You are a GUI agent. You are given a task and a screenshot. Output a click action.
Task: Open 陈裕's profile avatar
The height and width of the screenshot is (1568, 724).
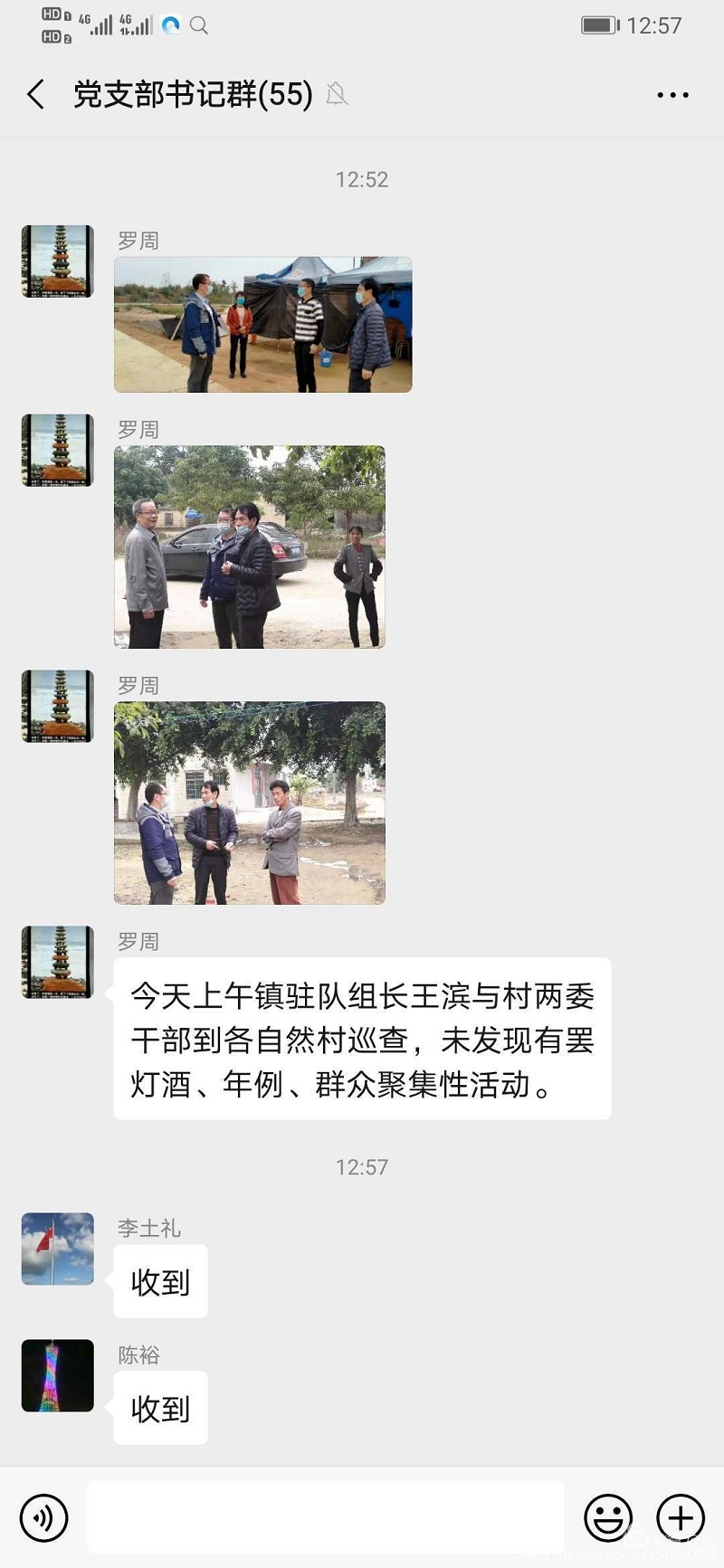pos(58,1375)
